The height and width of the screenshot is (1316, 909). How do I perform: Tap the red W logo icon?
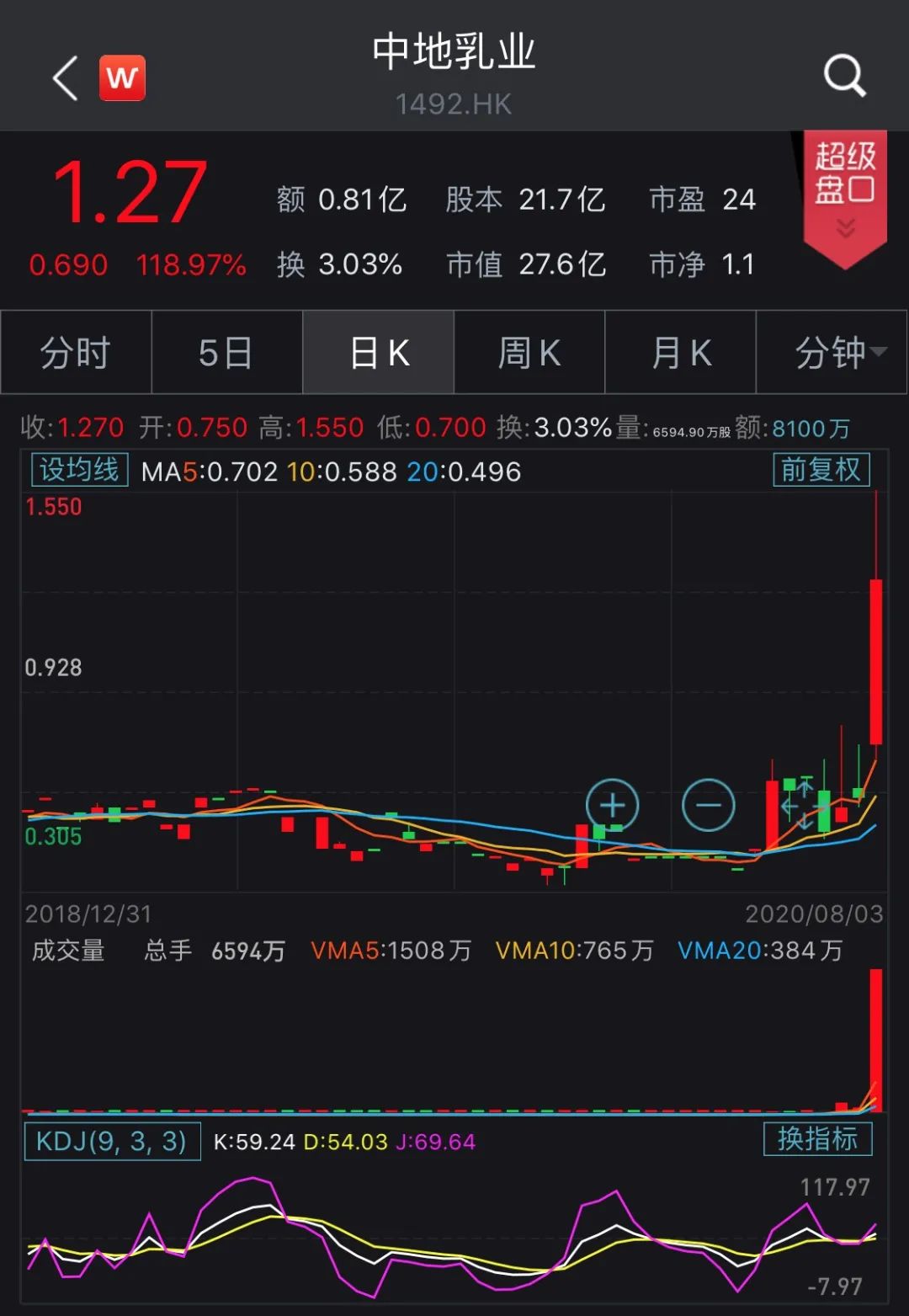(123, 78)
